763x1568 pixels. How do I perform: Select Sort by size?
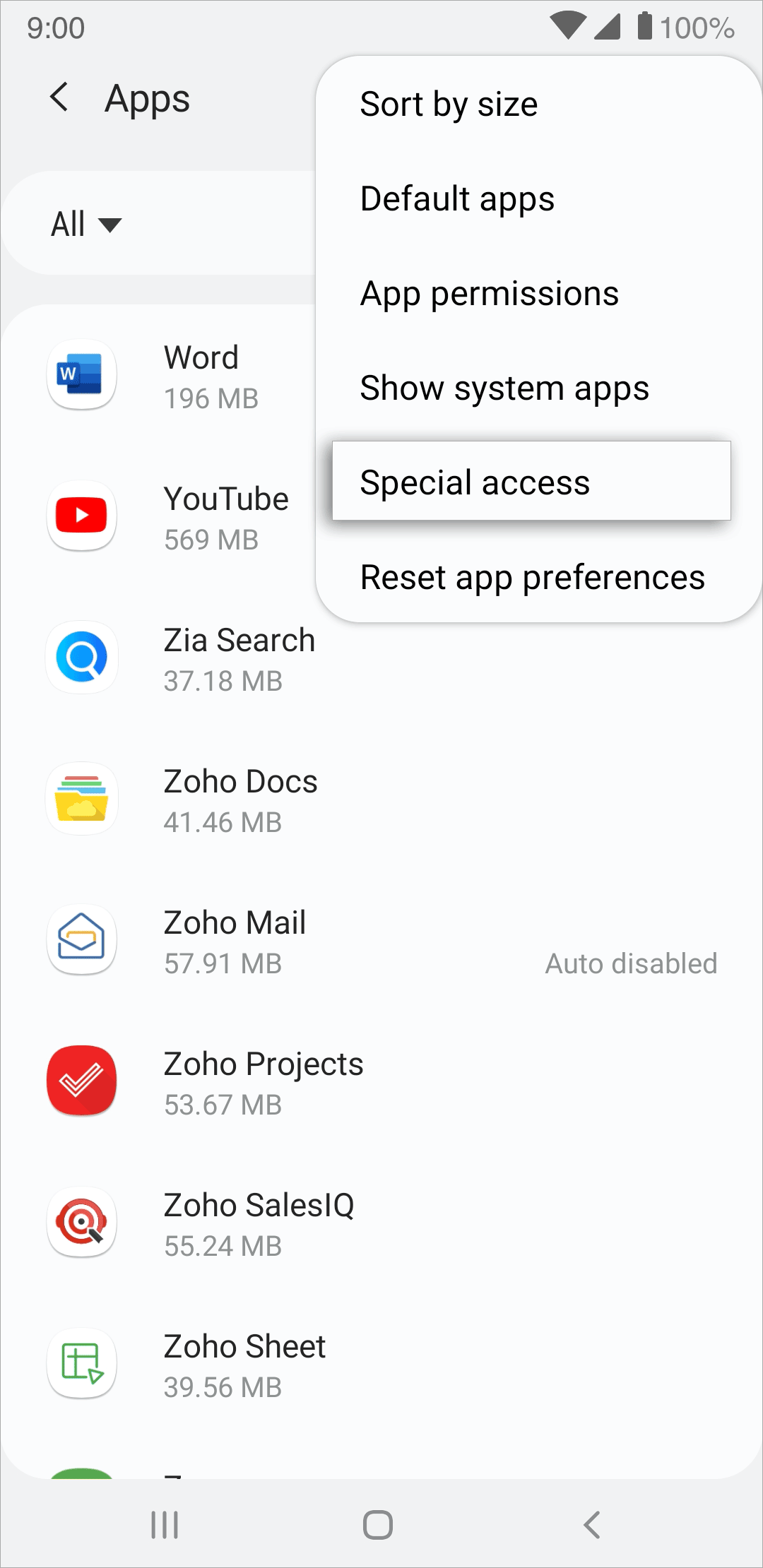point(538,105)
